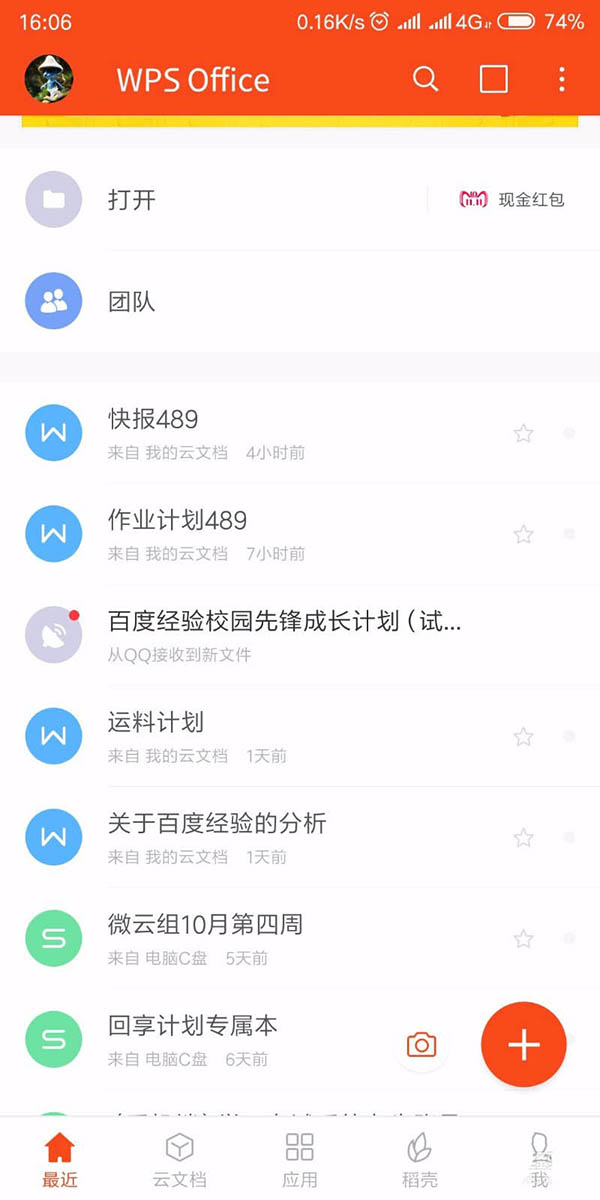Open the search icon in the app bar
600x1200 pixels.
pos(425,79)
